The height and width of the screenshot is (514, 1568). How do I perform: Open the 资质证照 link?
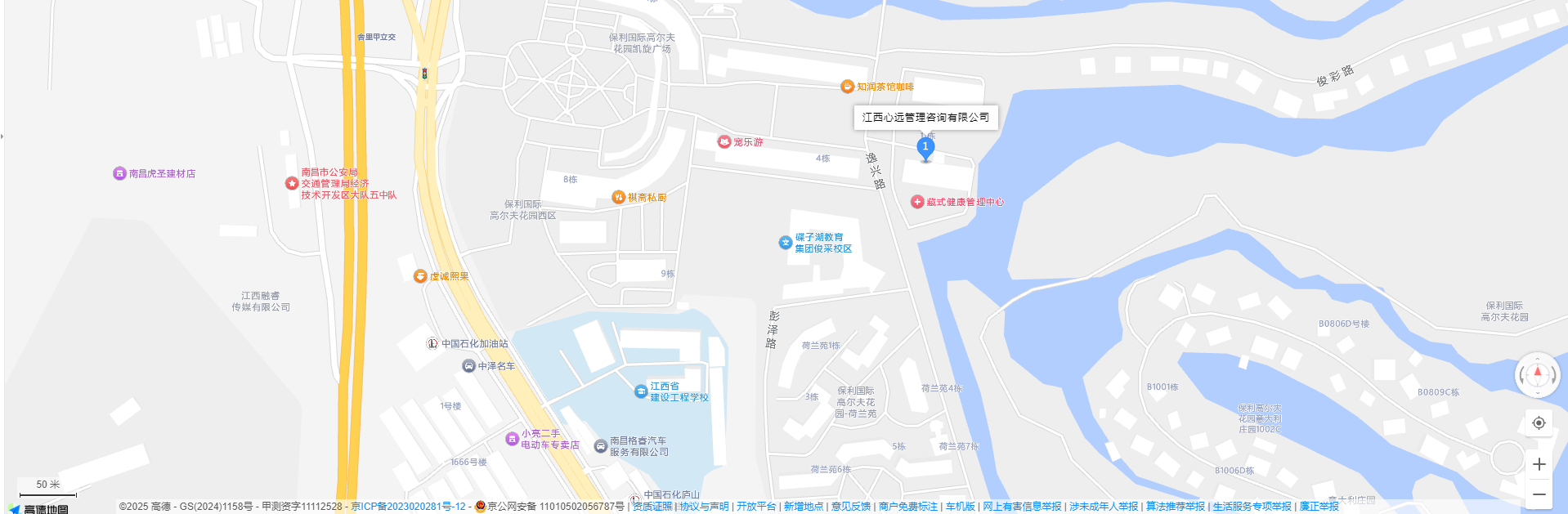[652, 507]
